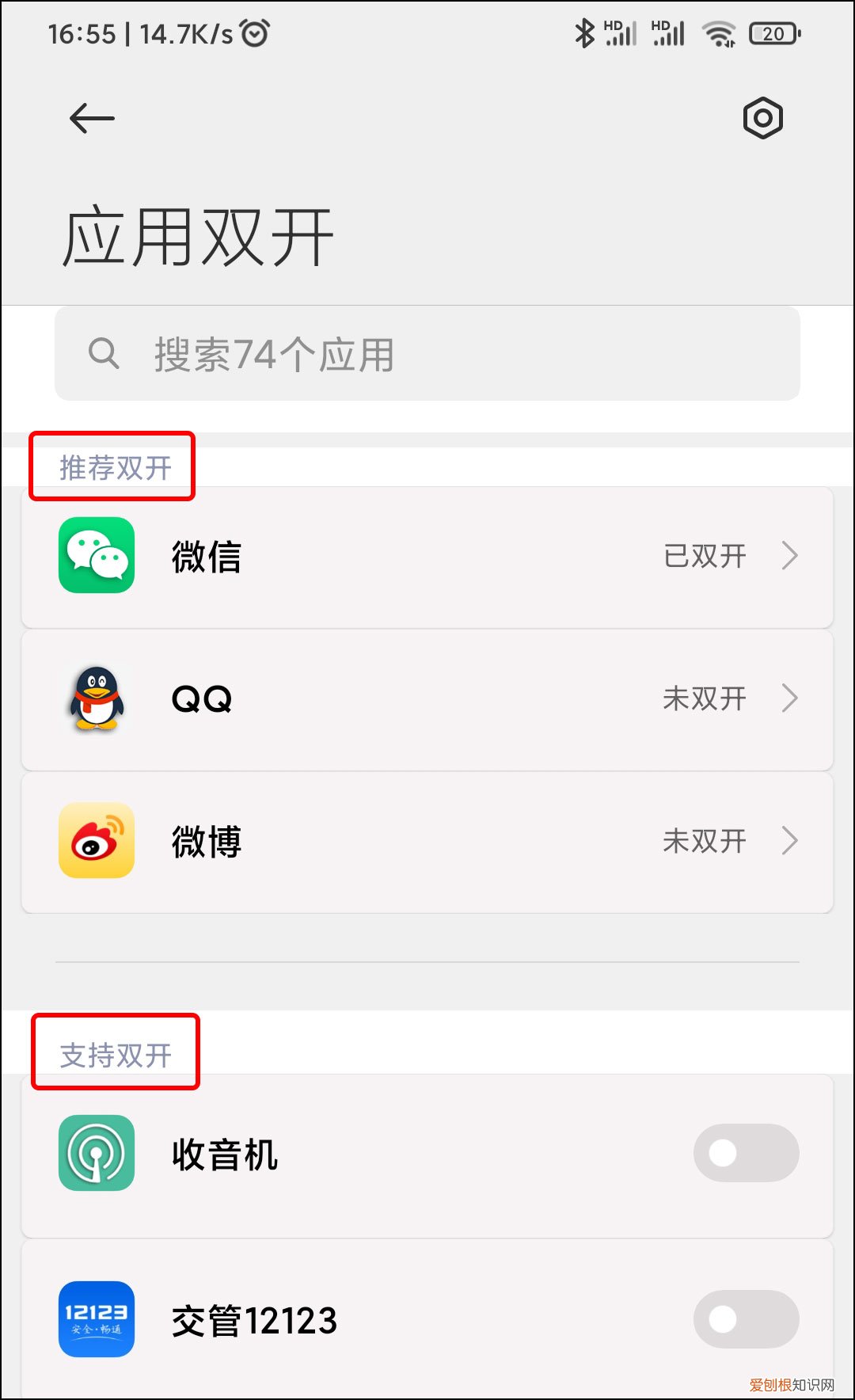Expand Weibo settings using right chevron

[x=790, y=842]
